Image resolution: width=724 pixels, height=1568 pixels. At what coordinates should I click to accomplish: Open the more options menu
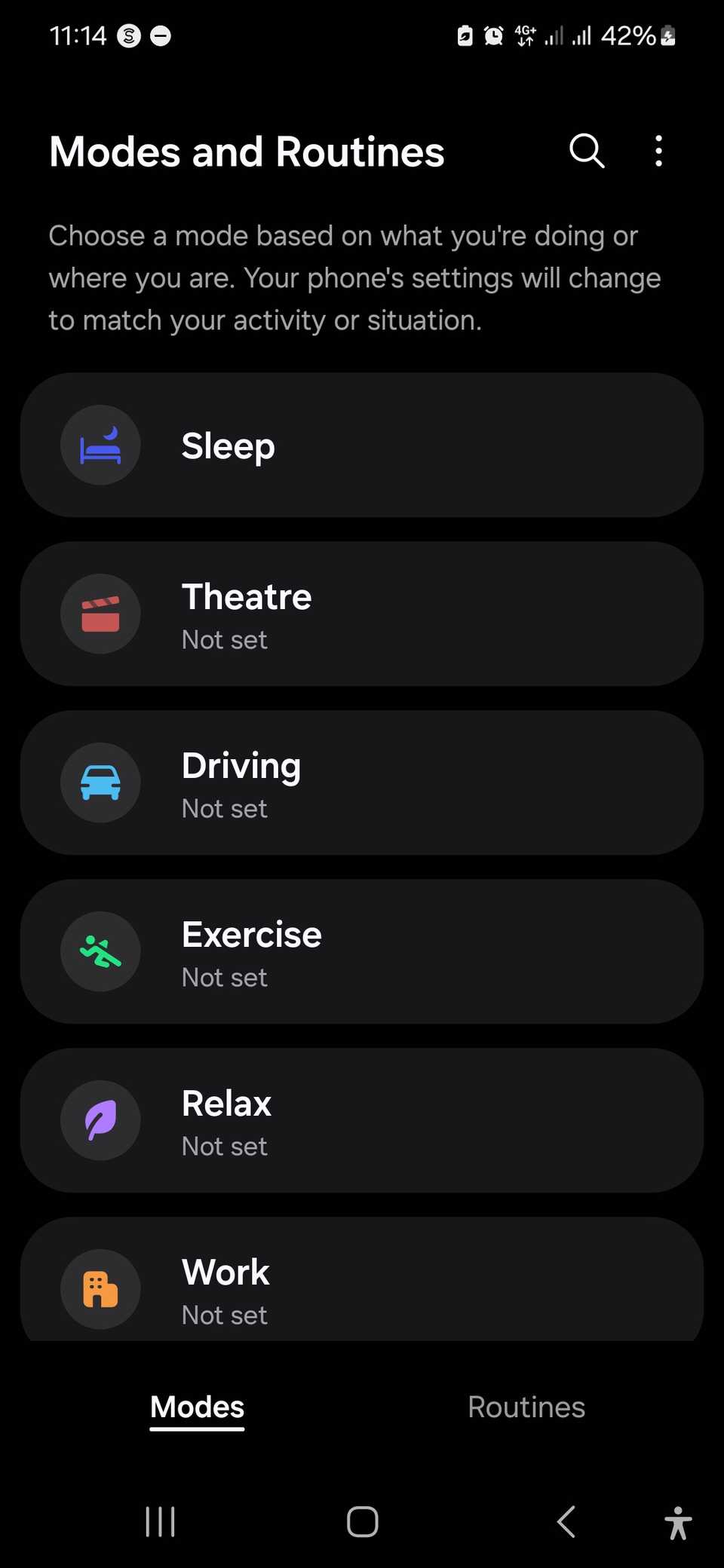[658, 151]
